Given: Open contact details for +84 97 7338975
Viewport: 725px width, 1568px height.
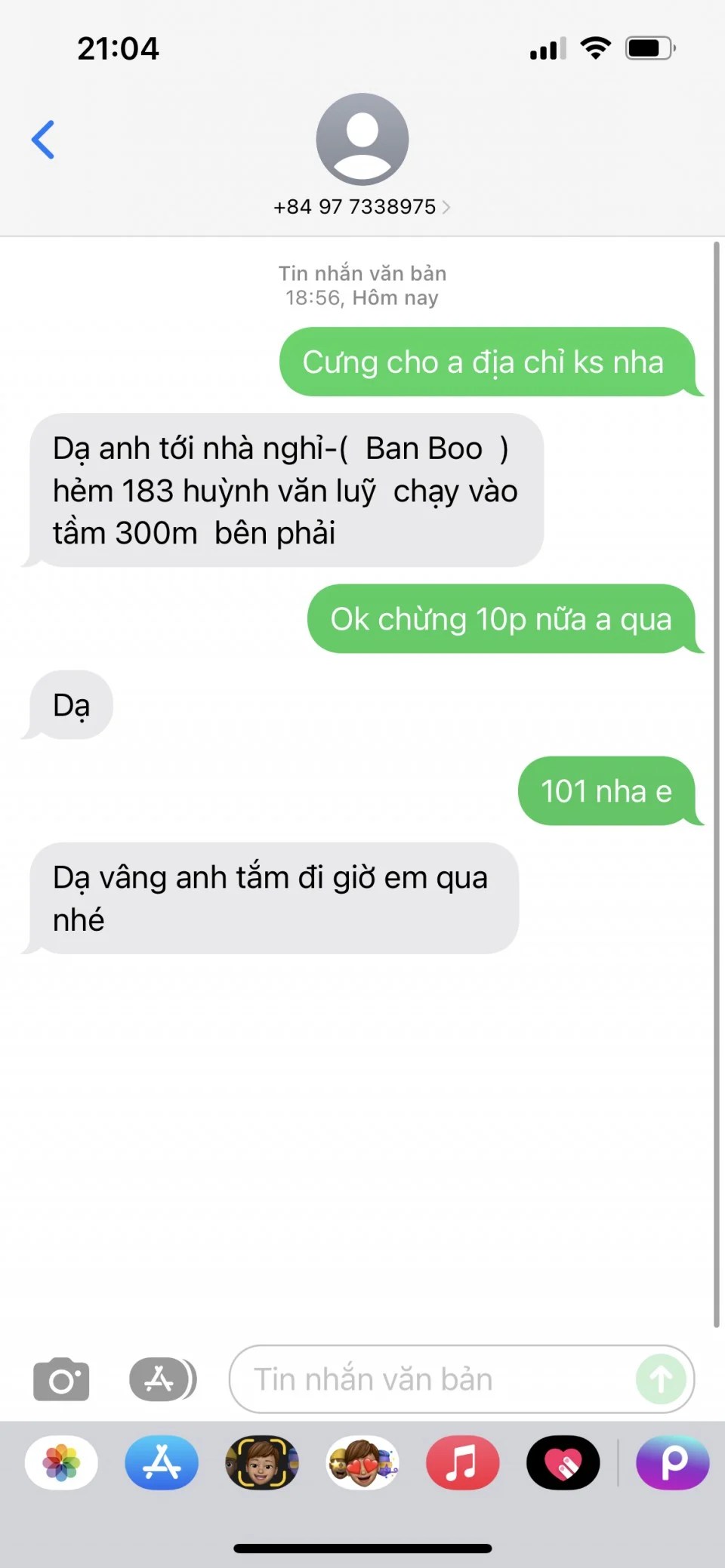Looking at the screenshot, I should [361, 206].
